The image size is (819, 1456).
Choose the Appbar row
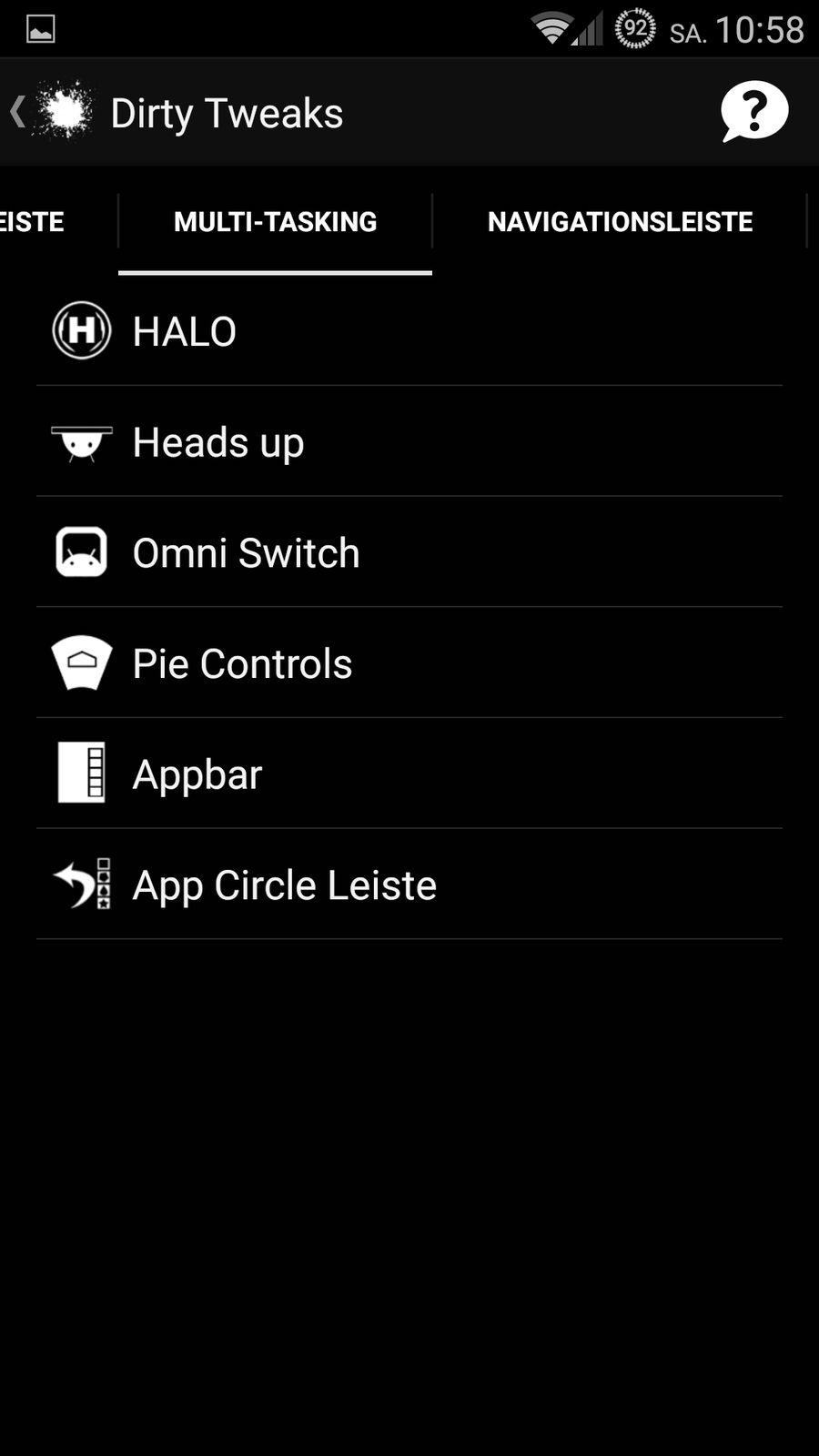[x=409, y=774]
